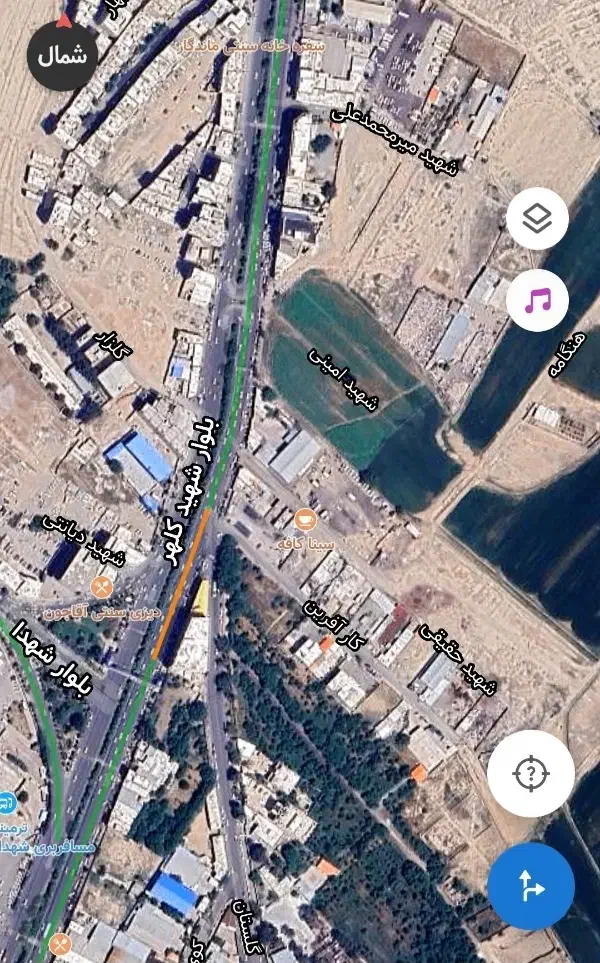The width and height of the screenshot is (600, 963).
Task: Open the map layers selector
Action: 537,218
